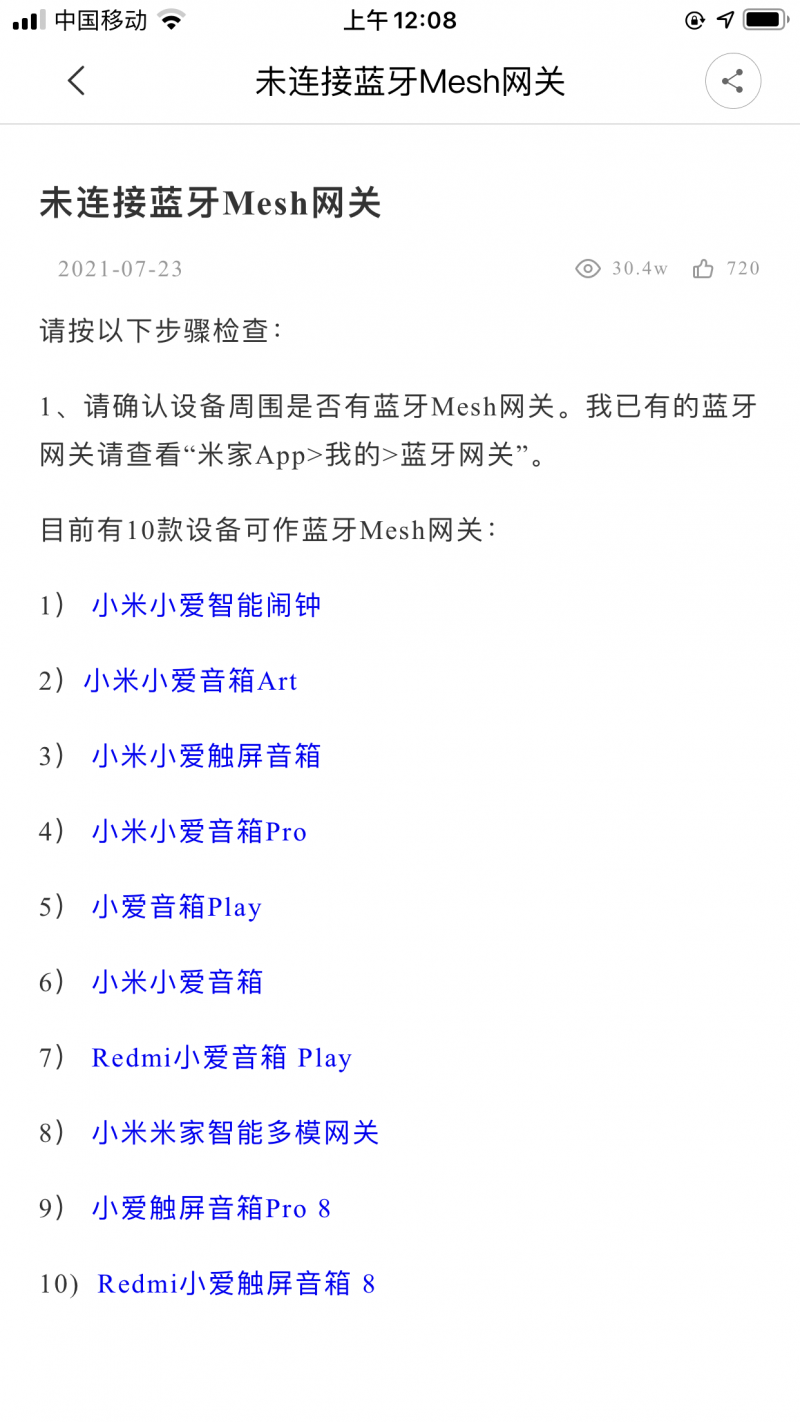Open the 小米小爱触屏音箱 link
The width and height of the screenshot is (800, 1422).
(207, 756)
